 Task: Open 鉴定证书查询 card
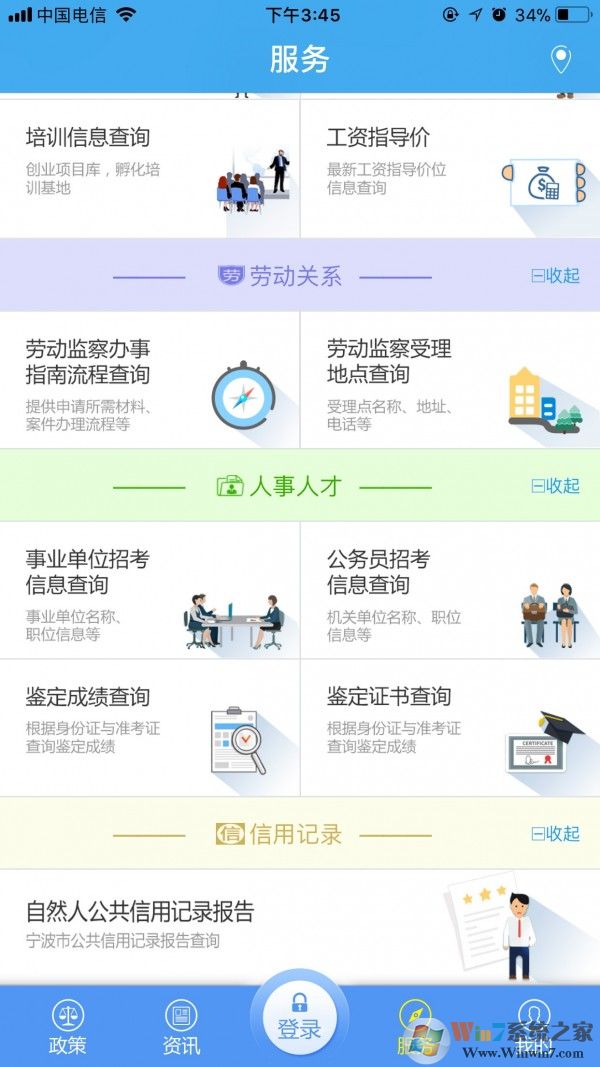[450, 727]
